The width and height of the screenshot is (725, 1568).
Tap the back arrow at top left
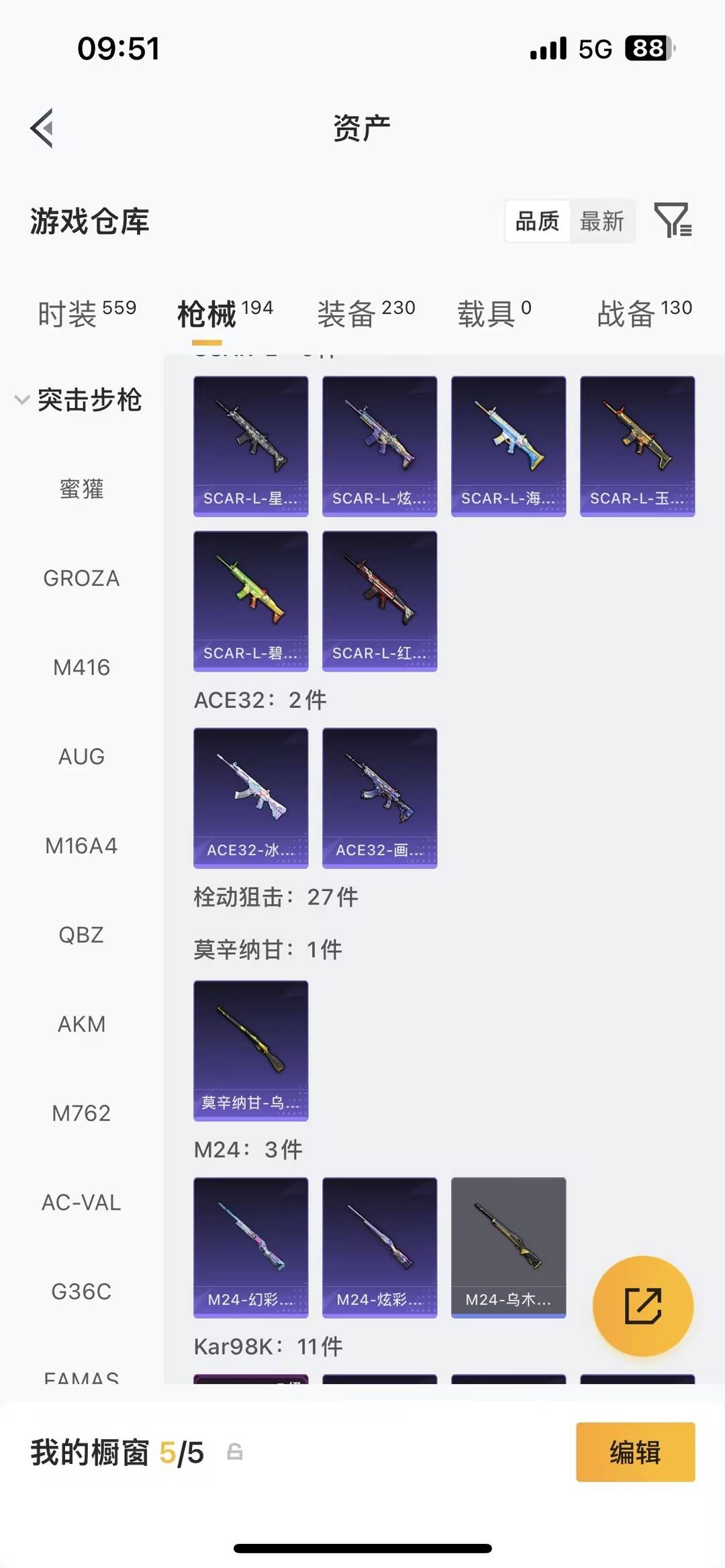(42, 127)
